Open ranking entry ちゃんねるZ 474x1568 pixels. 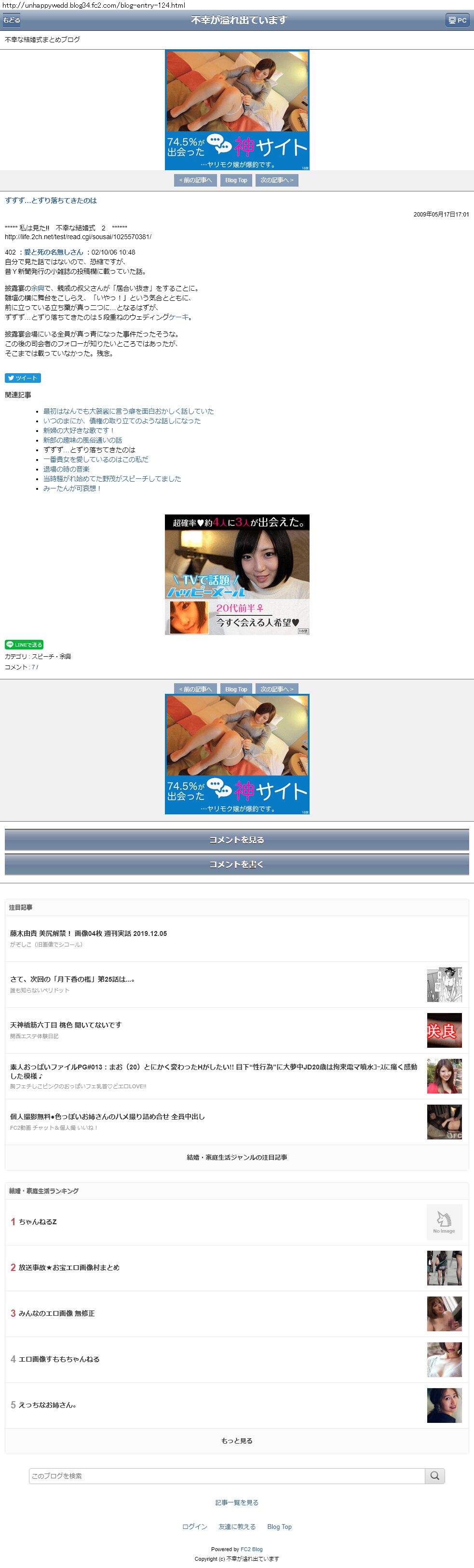(x=38, y=1222)
